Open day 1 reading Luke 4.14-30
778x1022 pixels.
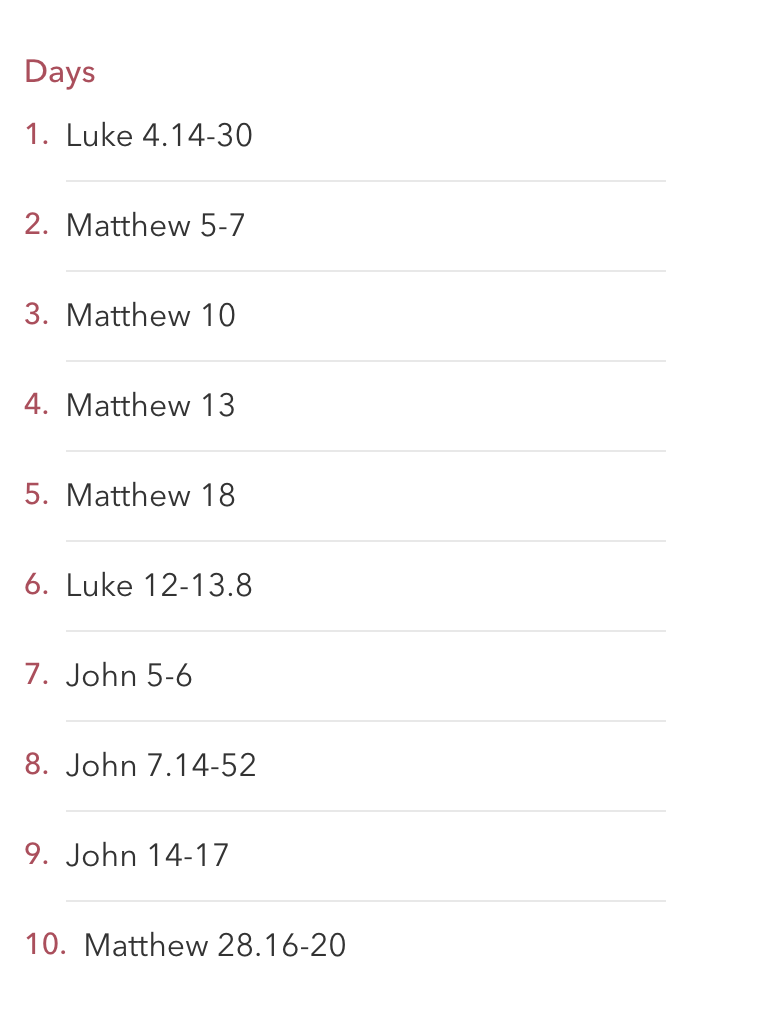coord(159,135)
